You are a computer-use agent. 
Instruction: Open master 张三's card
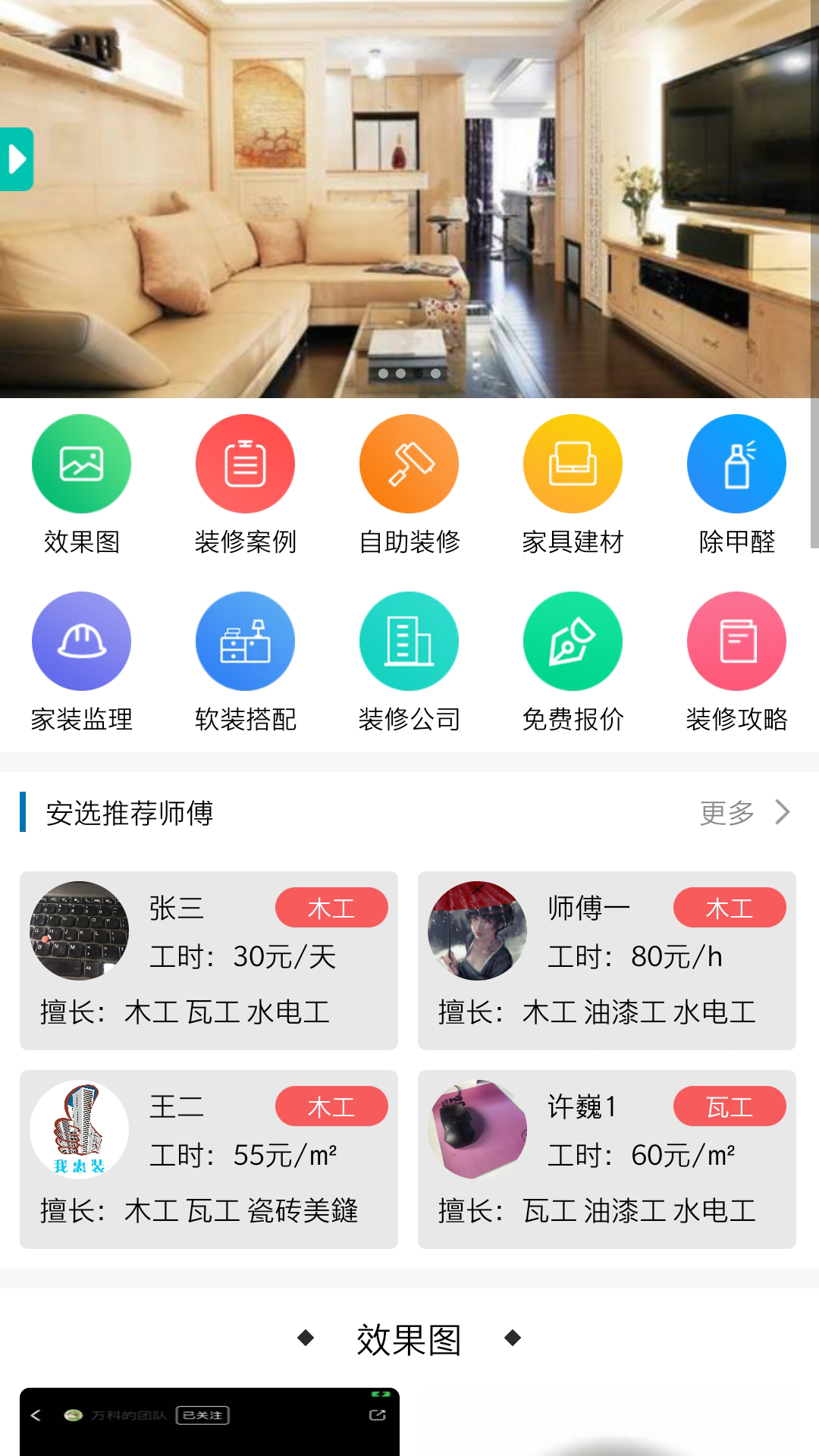pos(209,961)
